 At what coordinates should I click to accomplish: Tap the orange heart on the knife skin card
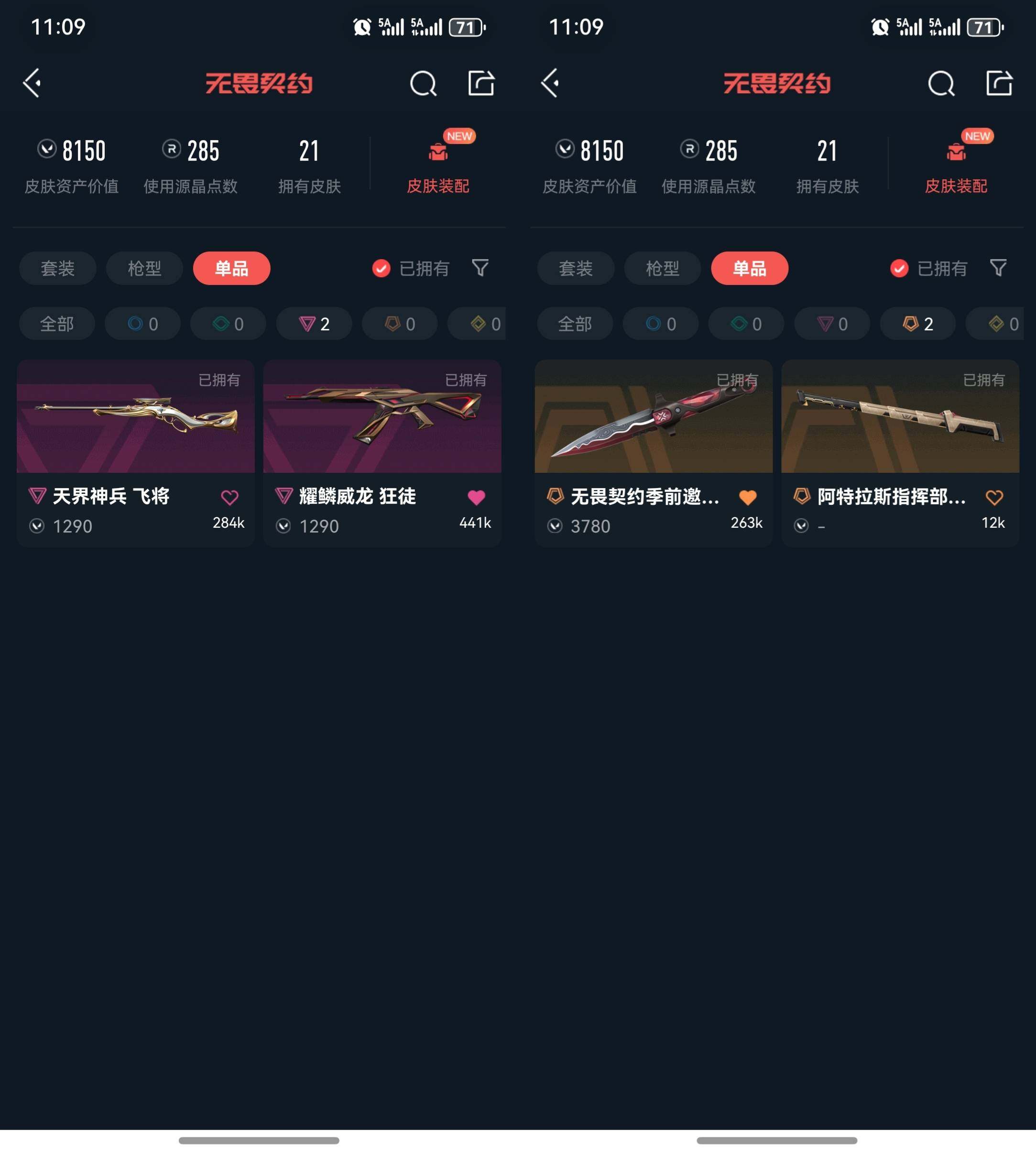pos(747,496)
